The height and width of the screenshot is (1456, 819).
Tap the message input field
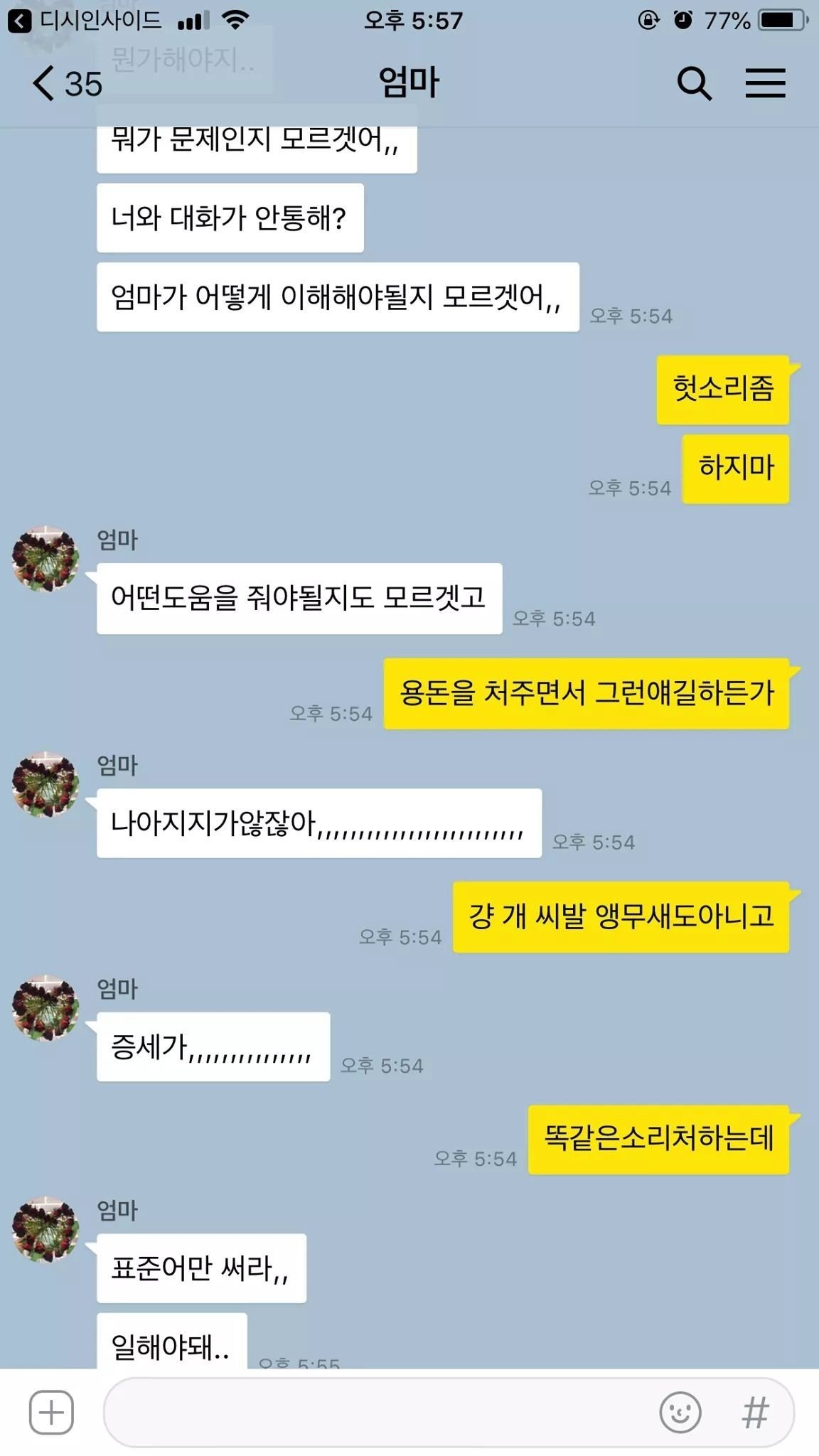click(377, 1412)
